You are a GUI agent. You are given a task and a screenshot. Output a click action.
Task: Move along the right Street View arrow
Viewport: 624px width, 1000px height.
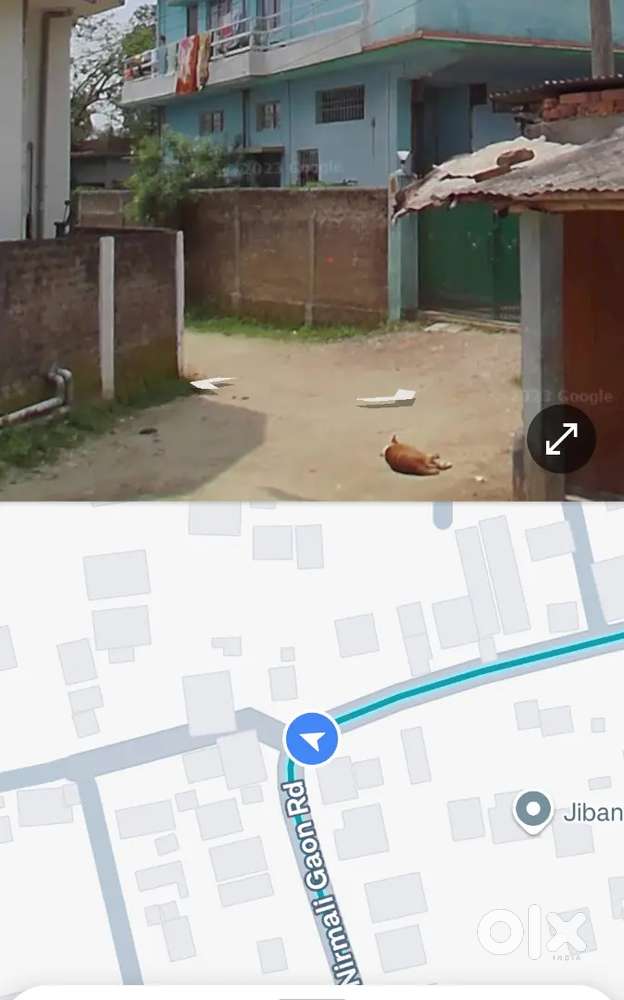pos(388,399)
